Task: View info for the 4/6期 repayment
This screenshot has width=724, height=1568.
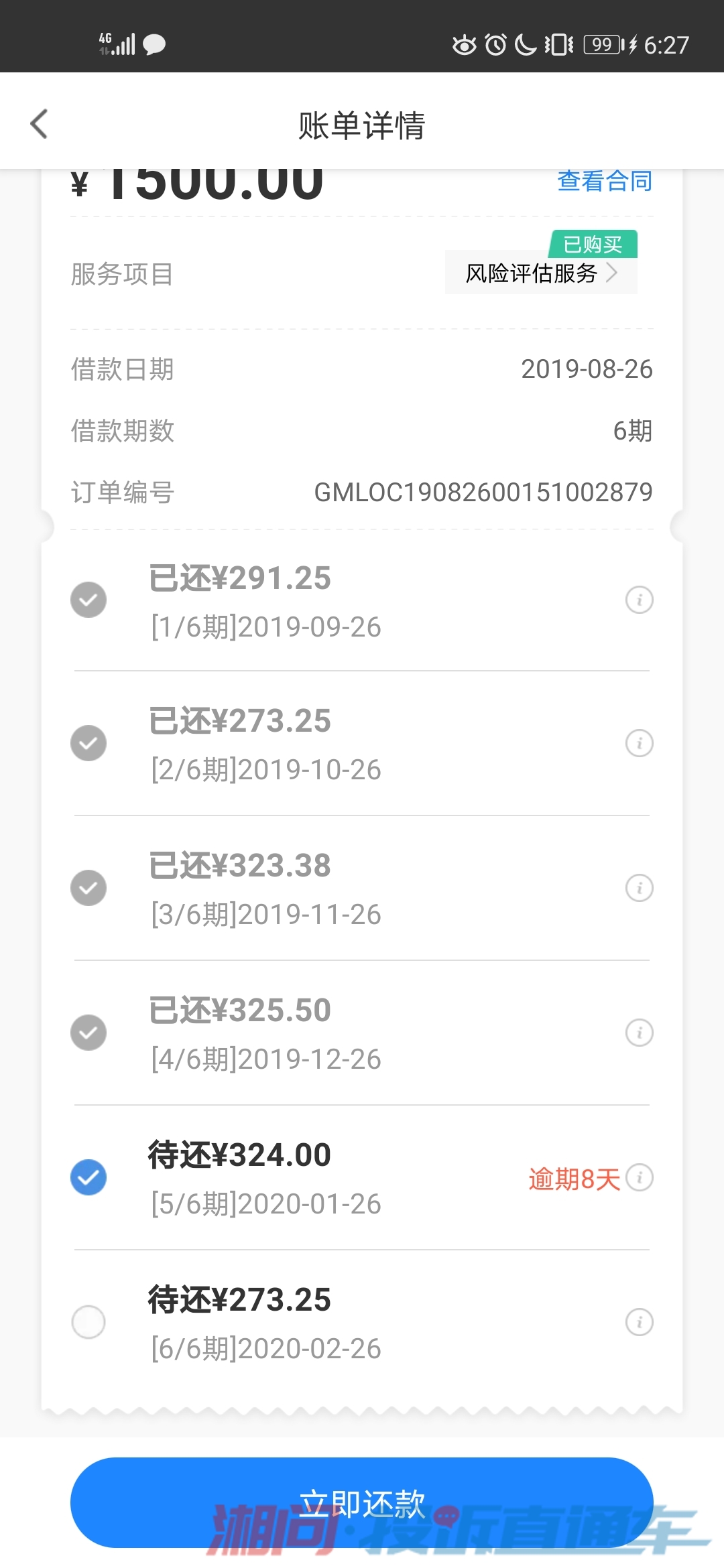Action: (x=639, y=1033)
